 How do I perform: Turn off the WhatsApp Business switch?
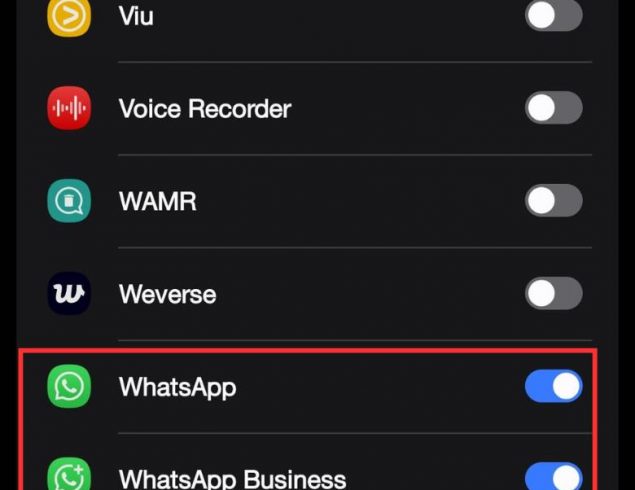553,477
